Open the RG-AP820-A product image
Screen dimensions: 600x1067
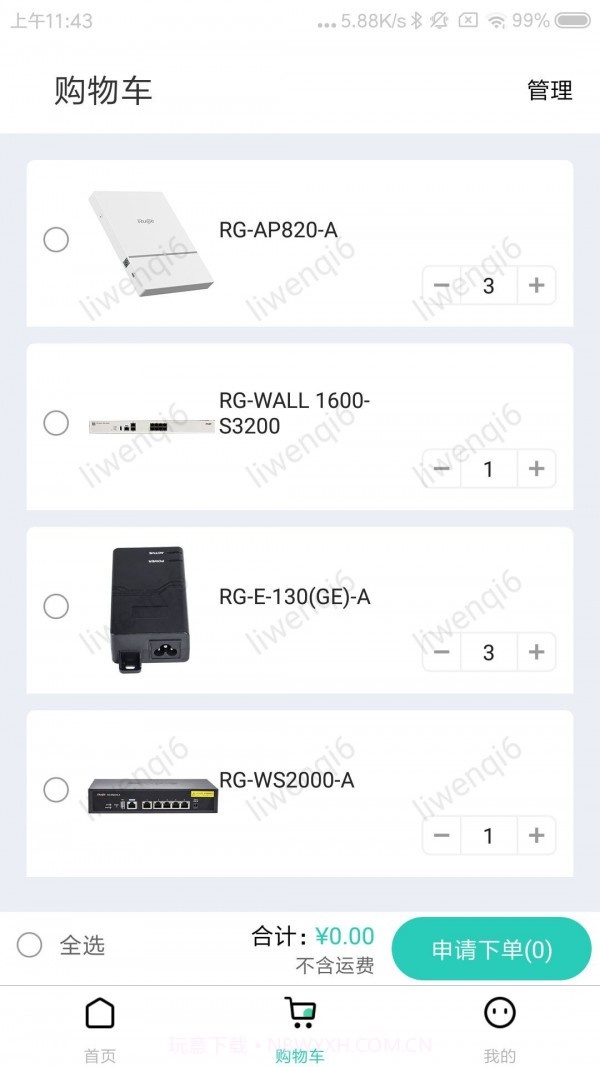coord(151,242)
